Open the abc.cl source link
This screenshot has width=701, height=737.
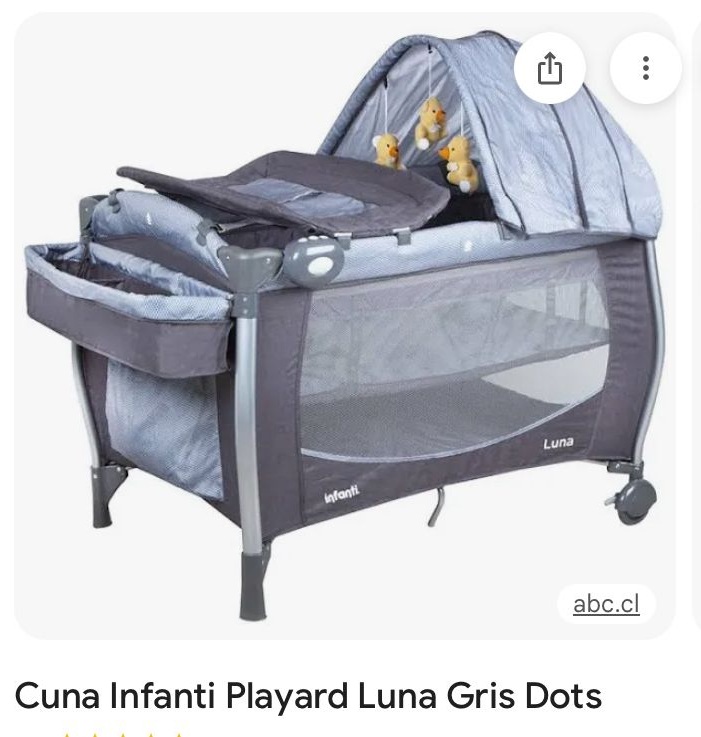tap(606, 604)
